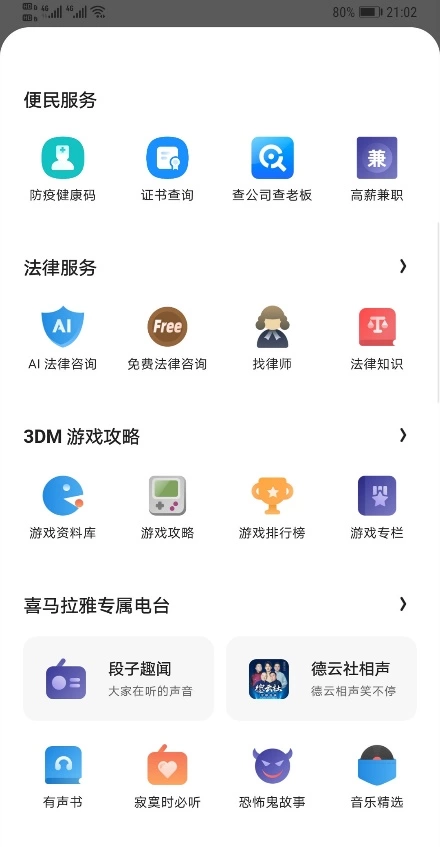Viewport: 440px width, 847px height.
Task: Open the 段子趣闻 radio card
Action: [x=118, y=678]
